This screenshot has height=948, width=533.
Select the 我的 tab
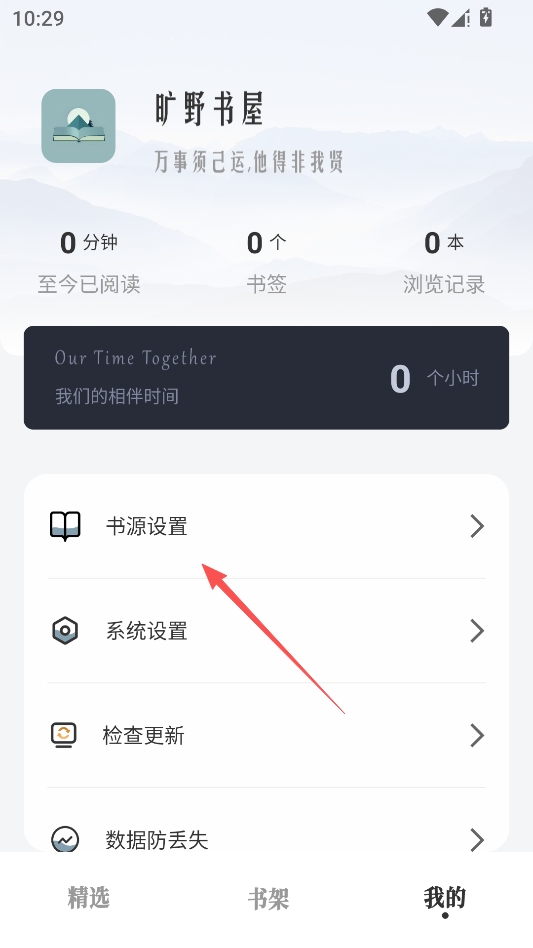(x=445, y=898)
